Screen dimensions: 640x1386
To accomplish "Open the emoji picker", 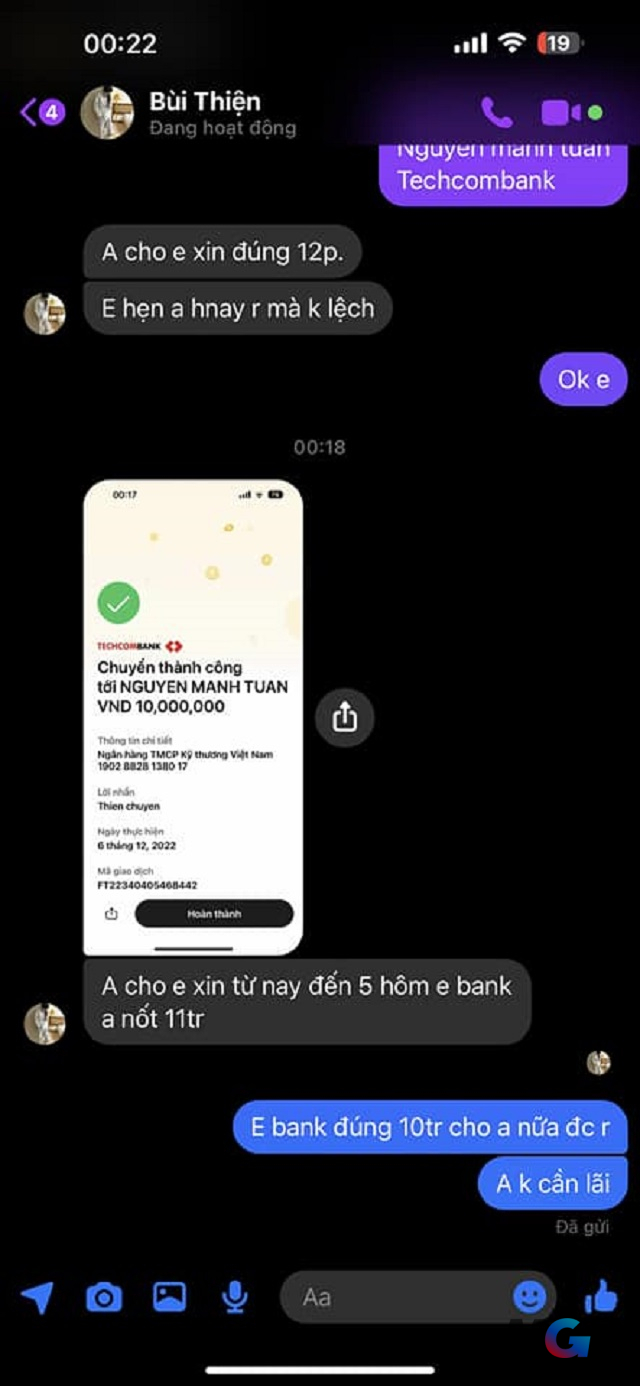I will click(x=530, y=1297).
